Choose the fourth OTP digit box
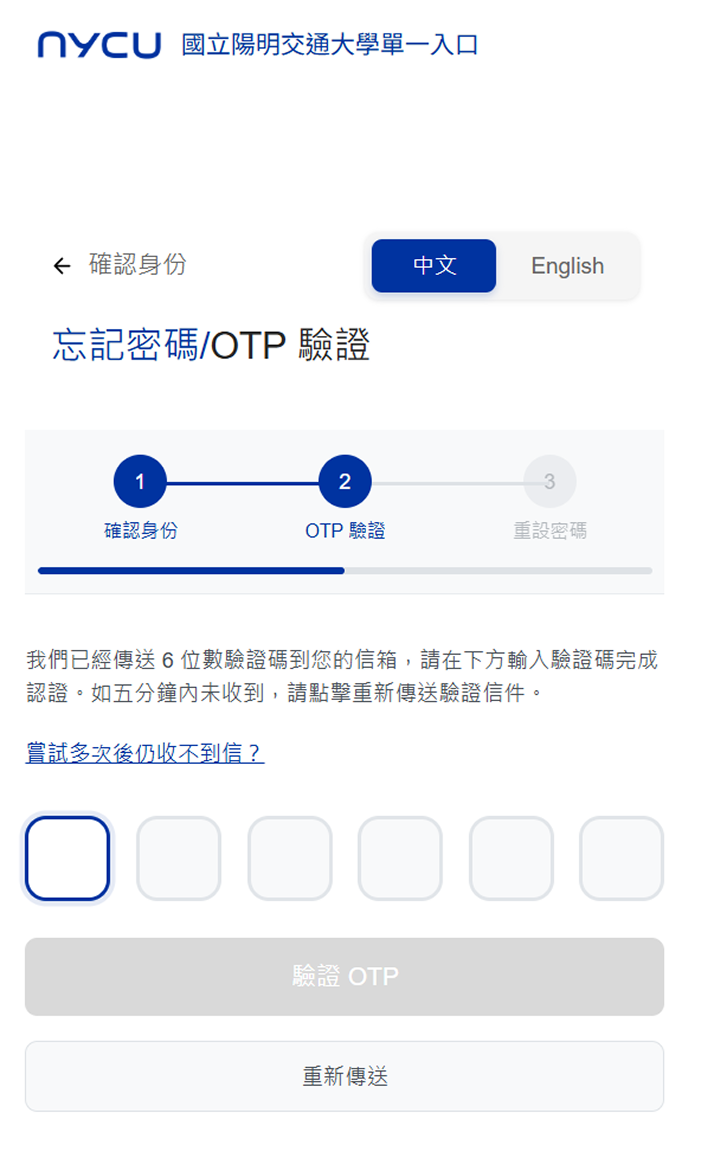This screenshot has height=1158, width=727. point(400,858)
